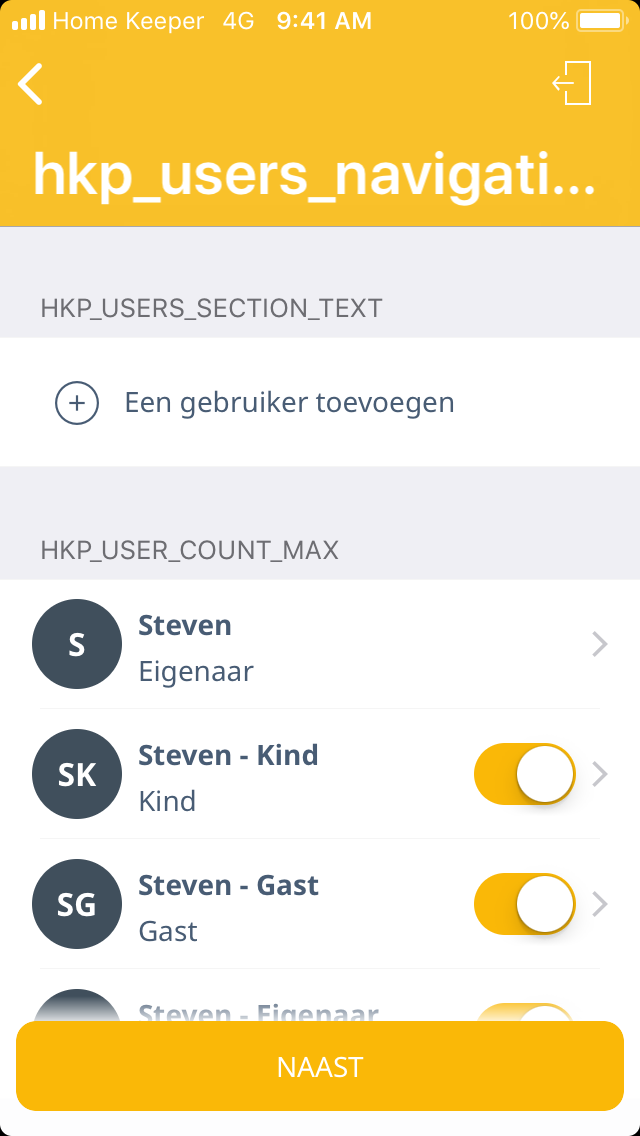Toggle the switch for Steven - Kind
The height and width of the screenshot is (1136, 640).
(x=524, y=775)
